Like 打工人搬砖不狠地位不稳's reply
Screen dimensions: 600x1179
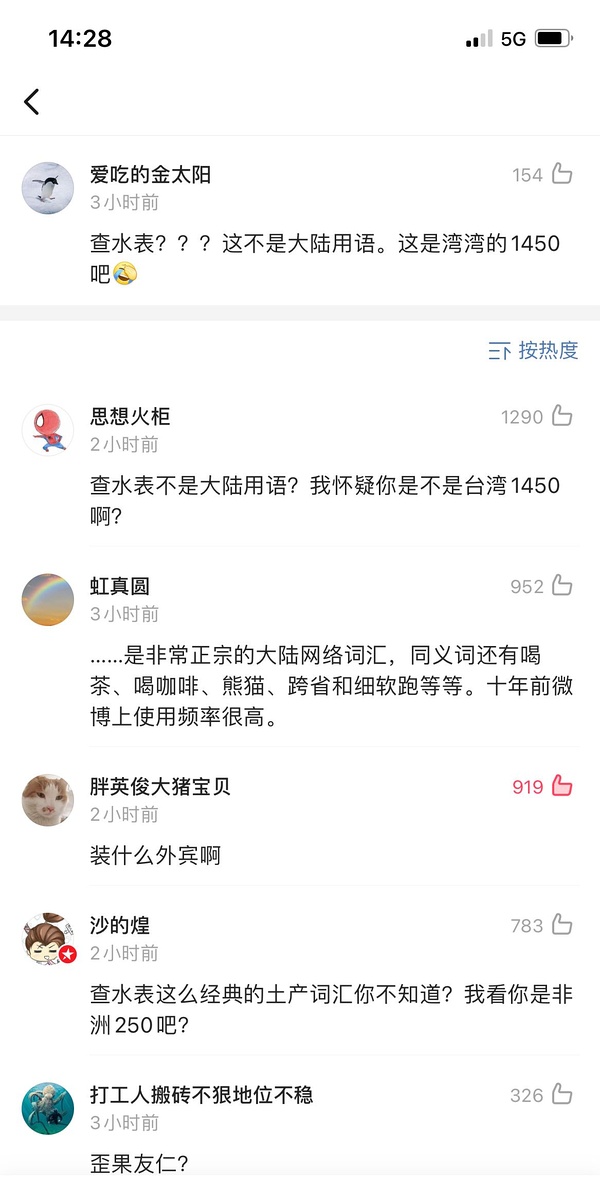562,1095
